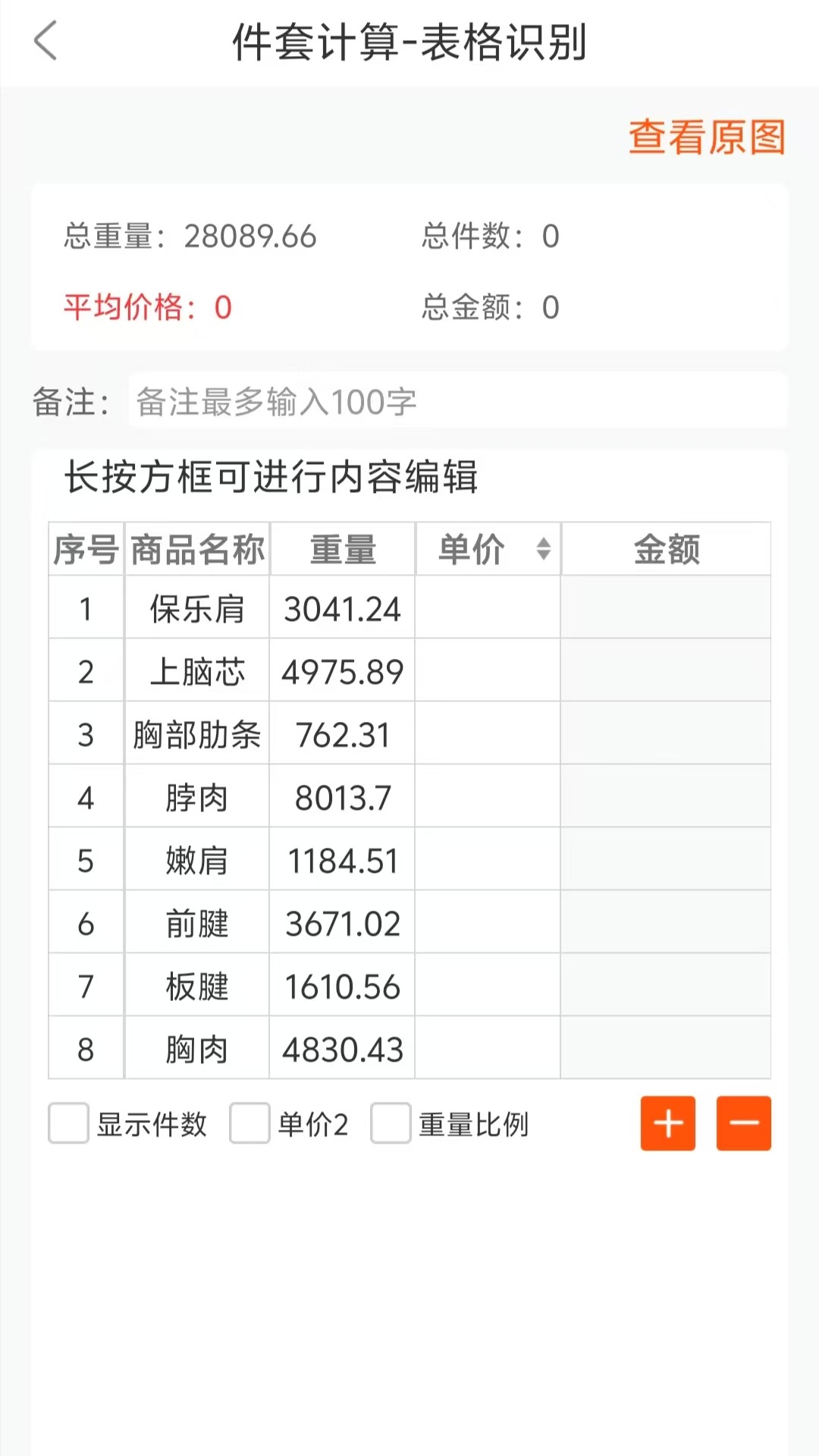Select the 胸肉 product name cell
819x1456 pixels.
[196, 1050]
